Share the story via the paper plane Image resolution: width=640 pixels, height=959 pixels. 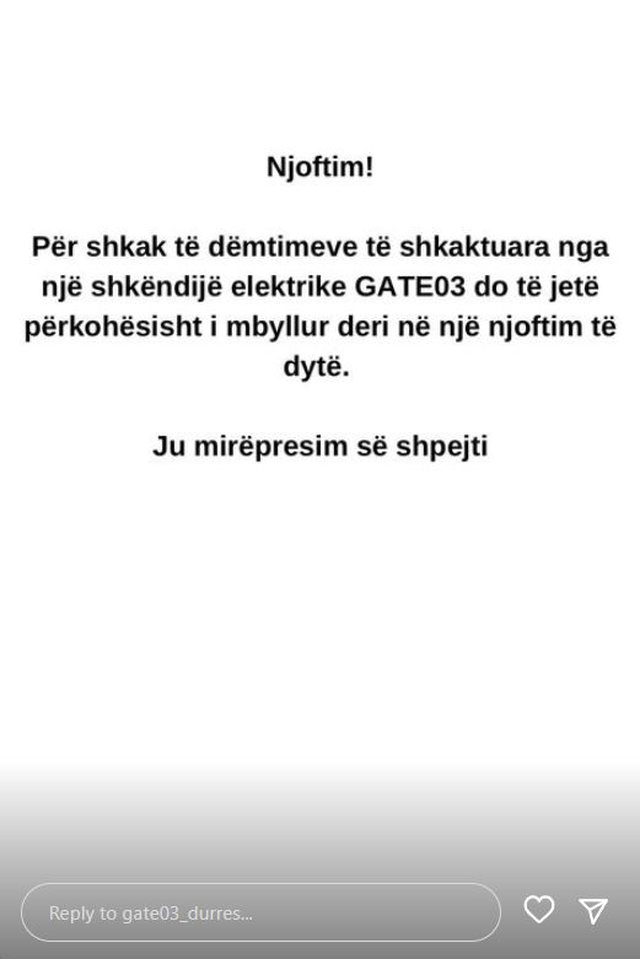(x=593, y=910)
